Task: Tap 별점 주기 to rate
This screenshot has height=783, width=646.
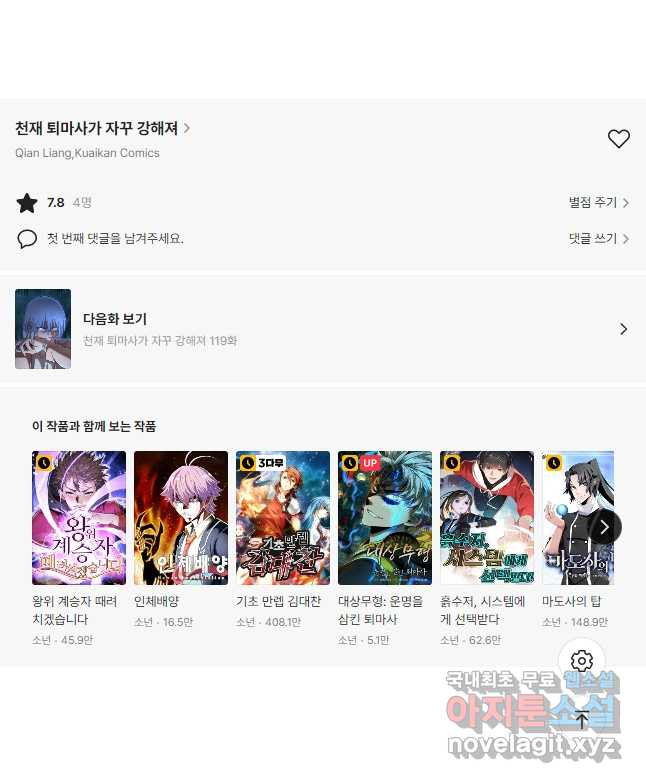Action: (598, 203)
